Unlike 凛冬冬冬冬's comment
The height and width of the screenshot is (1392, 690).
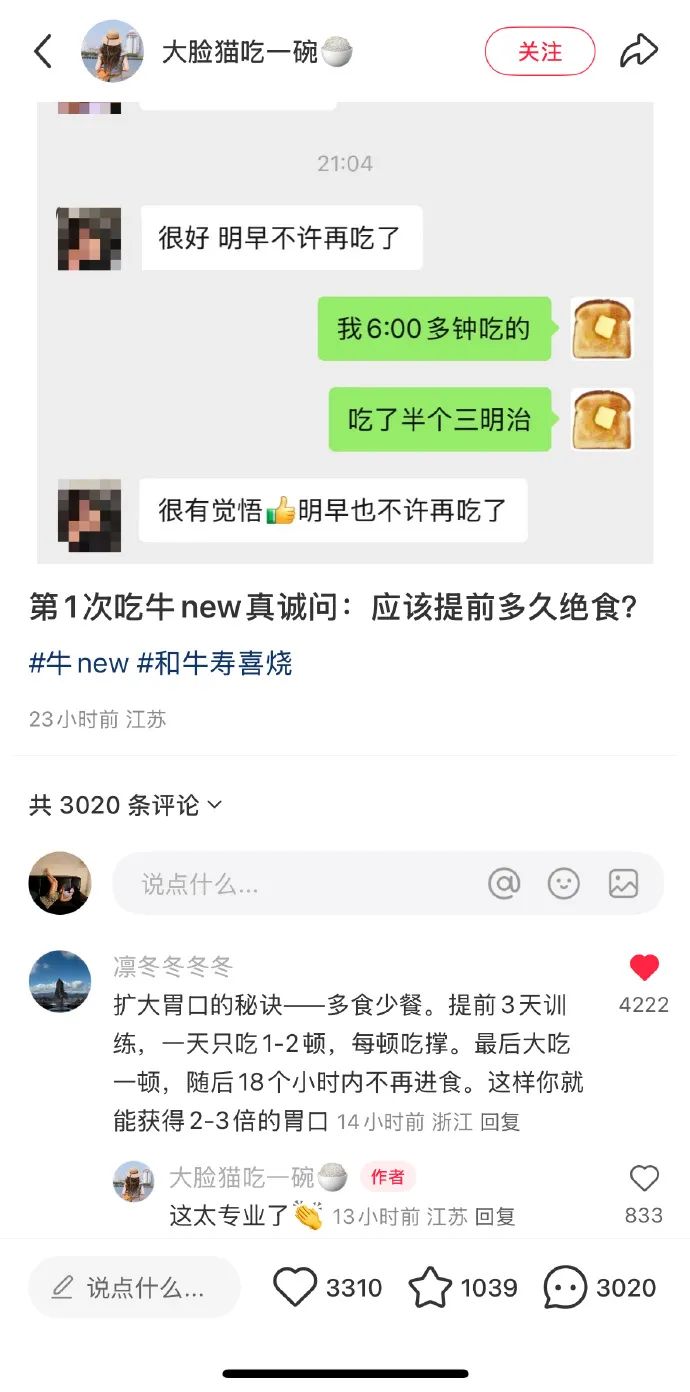[644, 968]
